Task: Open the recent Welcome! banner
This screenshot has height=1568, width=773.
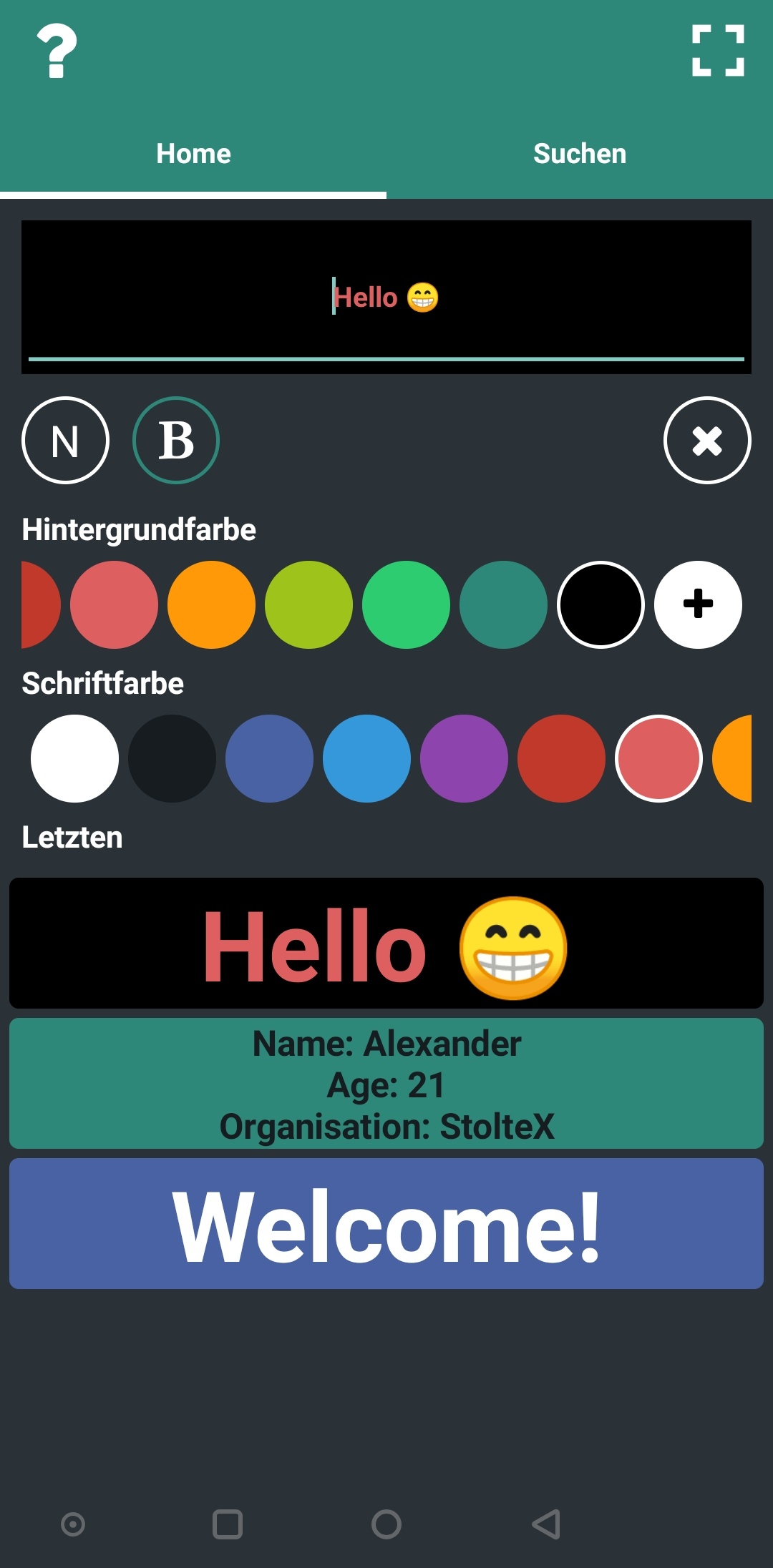Action: pyautogui.click(x=386, y=1223)
